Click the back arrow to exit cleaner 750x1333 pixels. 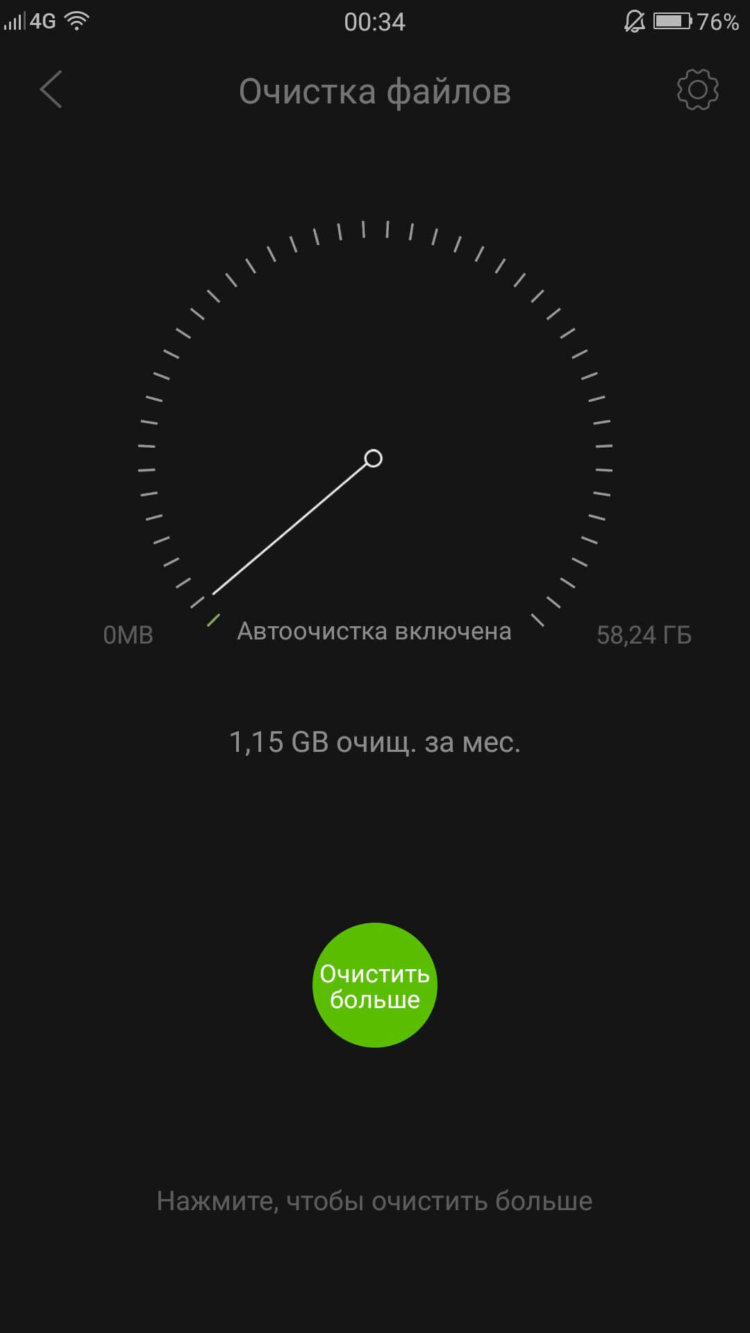(51, 90)
